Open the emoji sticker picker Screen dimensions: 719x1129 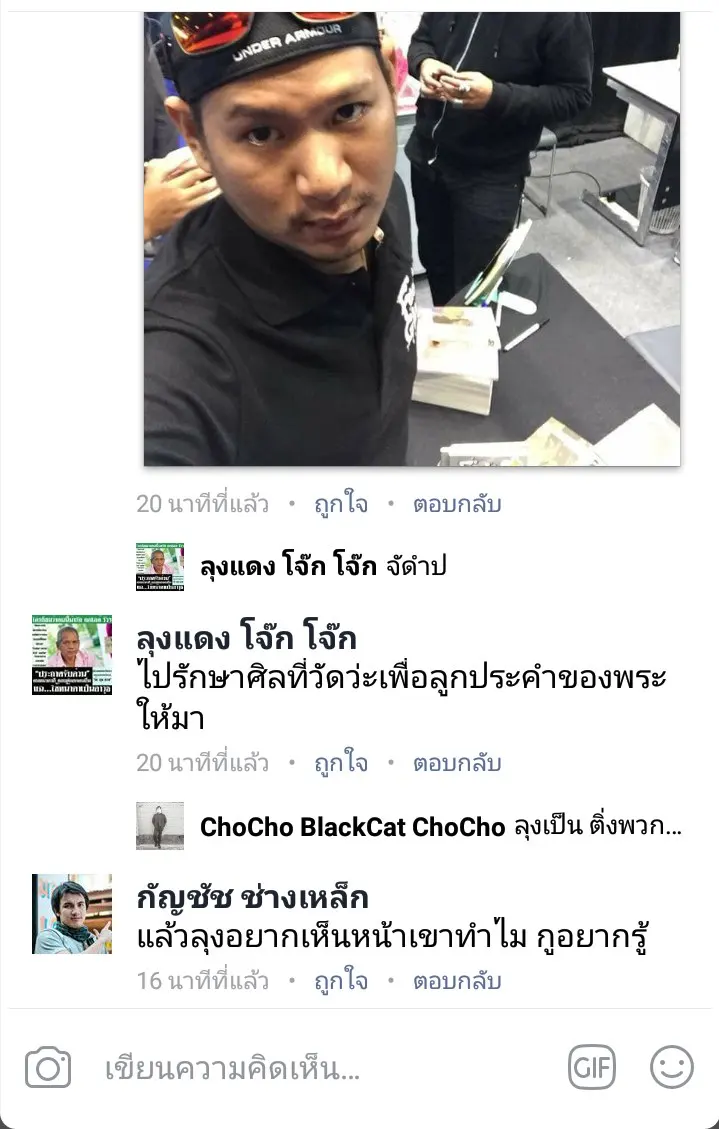pyautogui.click(x=671, y=1068)
